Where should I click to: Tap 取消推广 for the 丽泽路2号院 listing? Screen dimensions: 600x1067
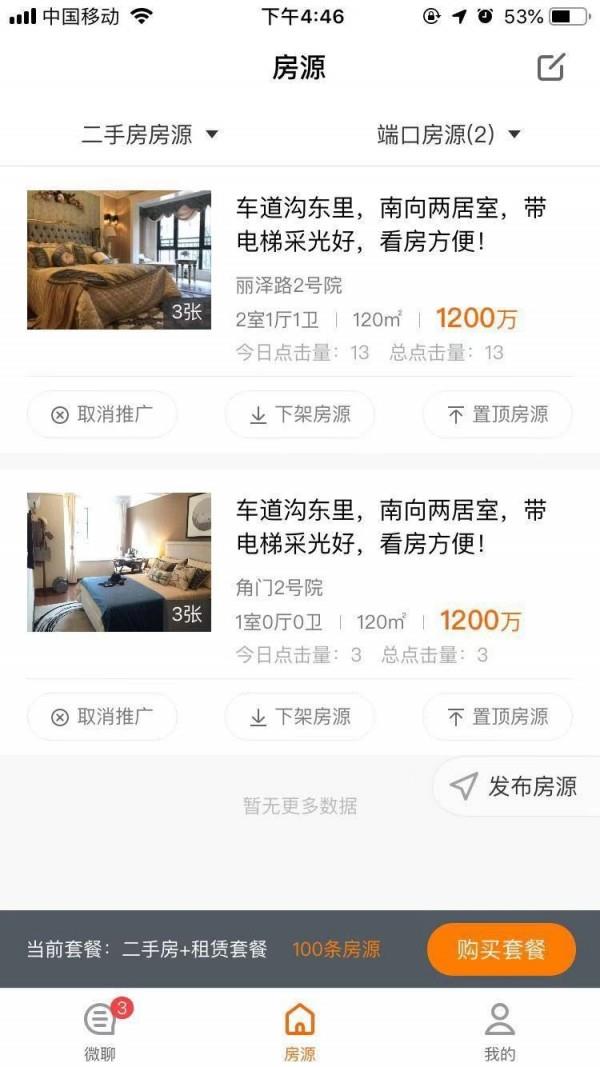(x=102, y=414)
